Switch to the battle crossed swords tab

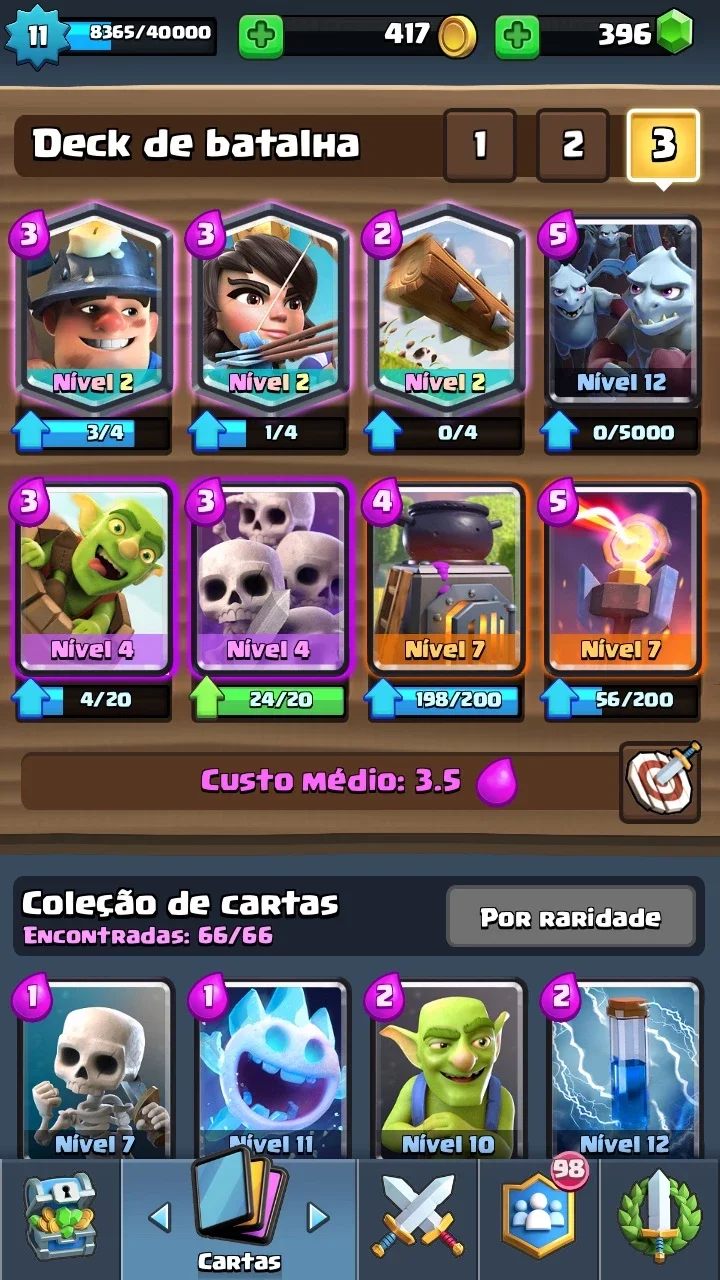(x=417, y=1219)
